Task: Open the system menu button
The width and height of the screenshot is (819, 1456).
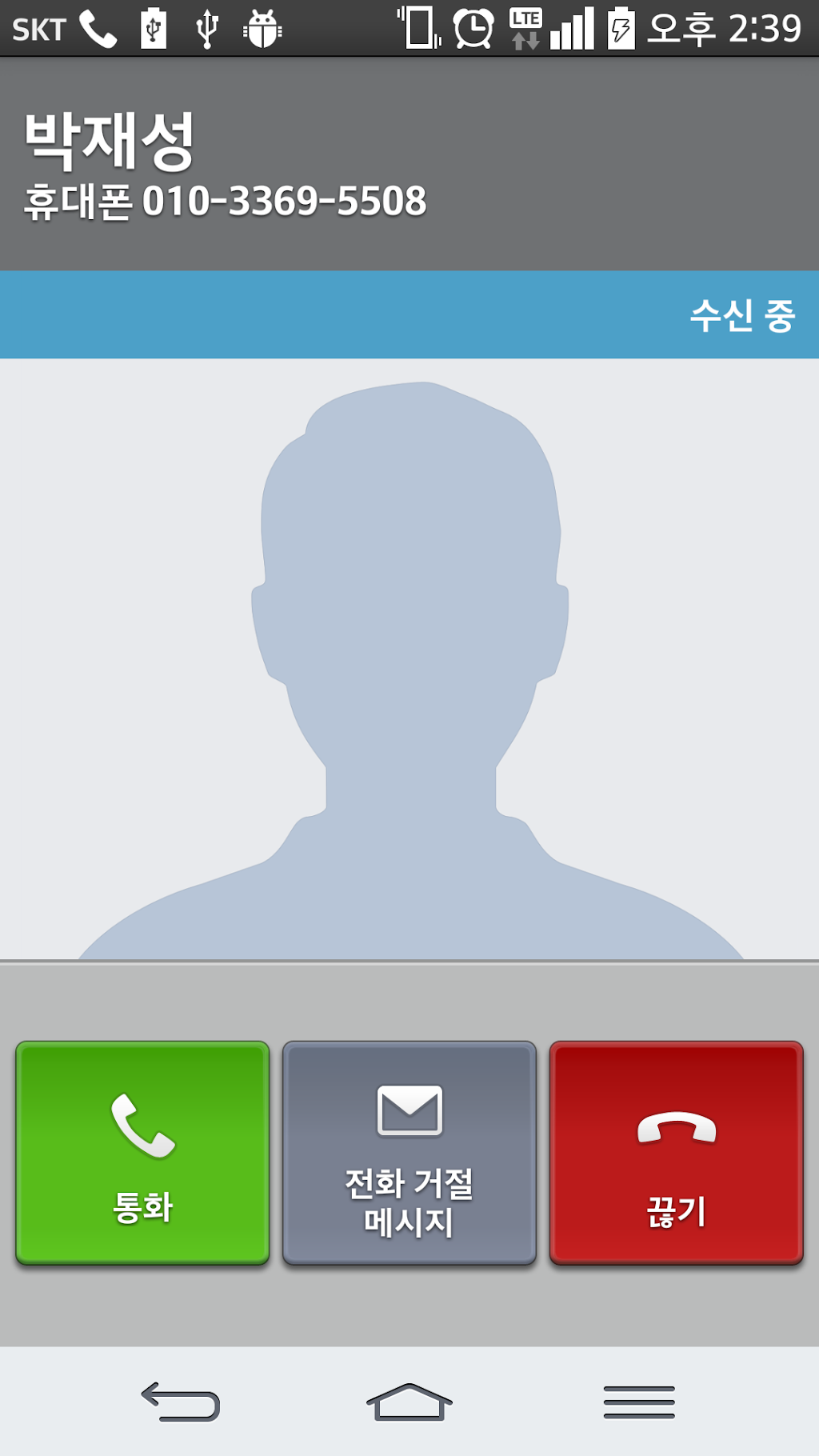Action: coord(639,1402)
